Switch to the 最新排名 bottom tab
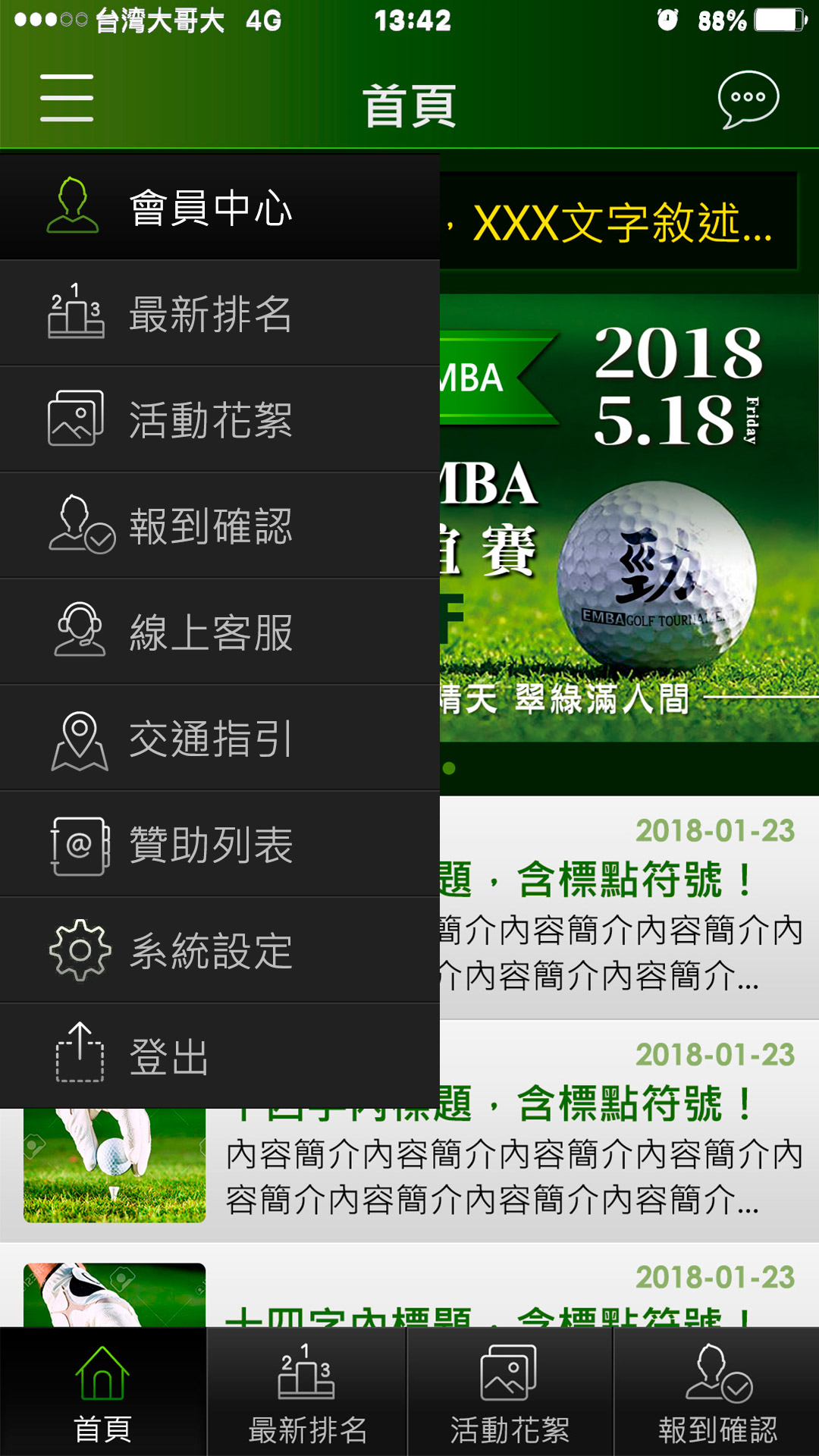Image resolution: width=819 pixels, height=1456 pixels. 307,1392
